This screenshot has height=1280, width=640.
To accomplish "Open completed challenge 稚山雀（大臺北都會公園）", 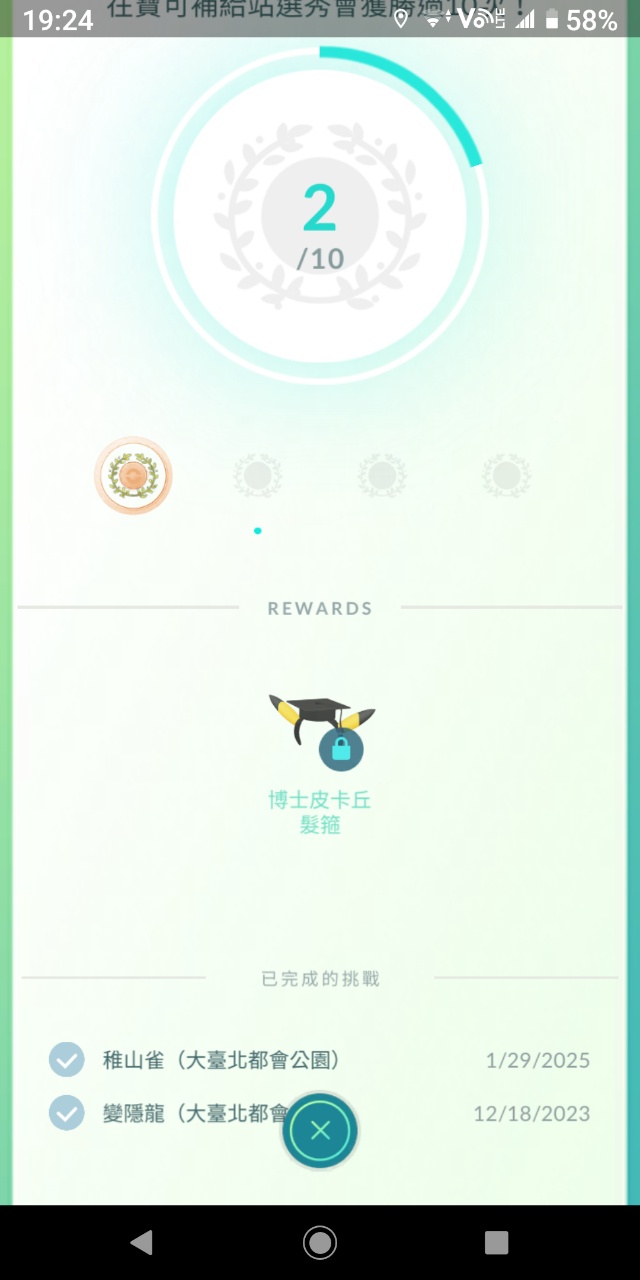I will click(221, 1060).
